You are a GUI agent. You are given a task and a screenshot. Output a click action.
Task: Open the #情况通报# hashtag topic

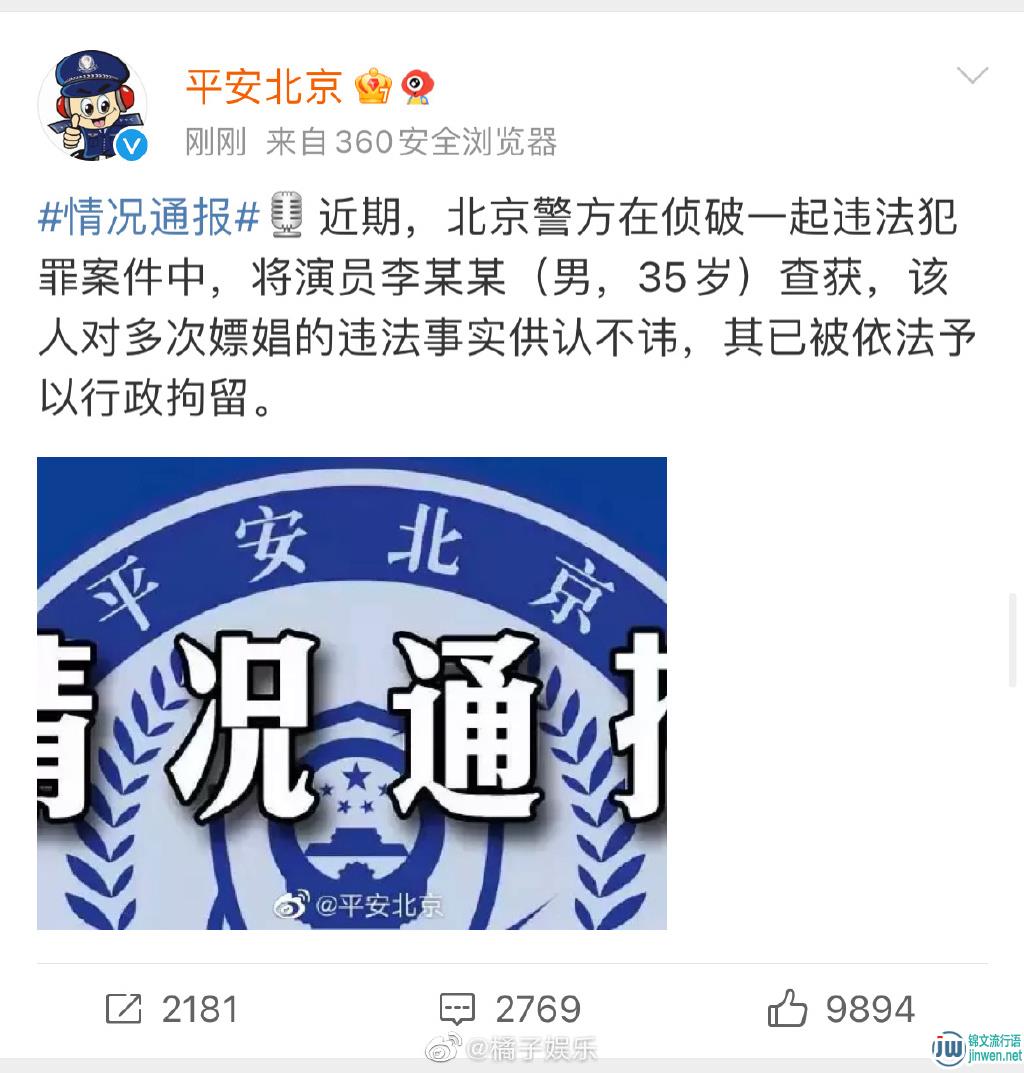click(x=149, y=216)
